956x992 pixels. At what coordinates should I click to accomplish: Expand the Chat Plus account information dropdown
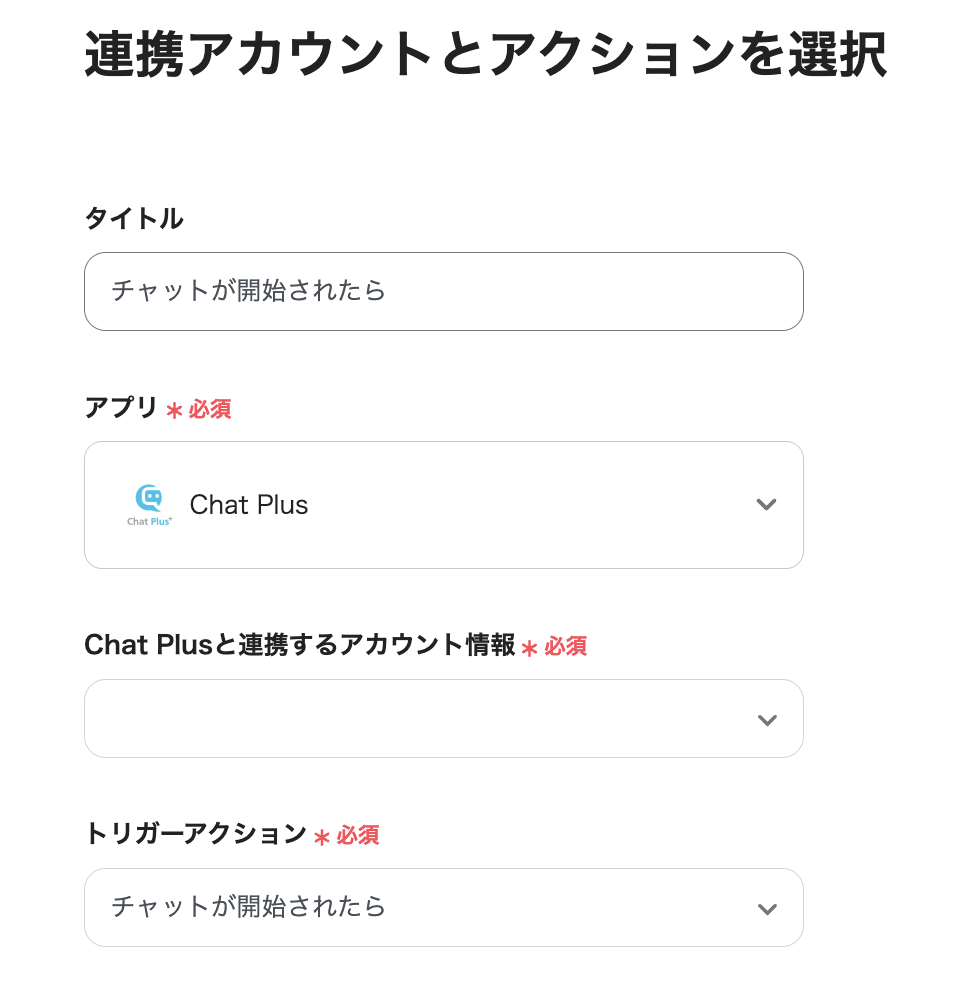pyautogui.click(x=443, y=719)
